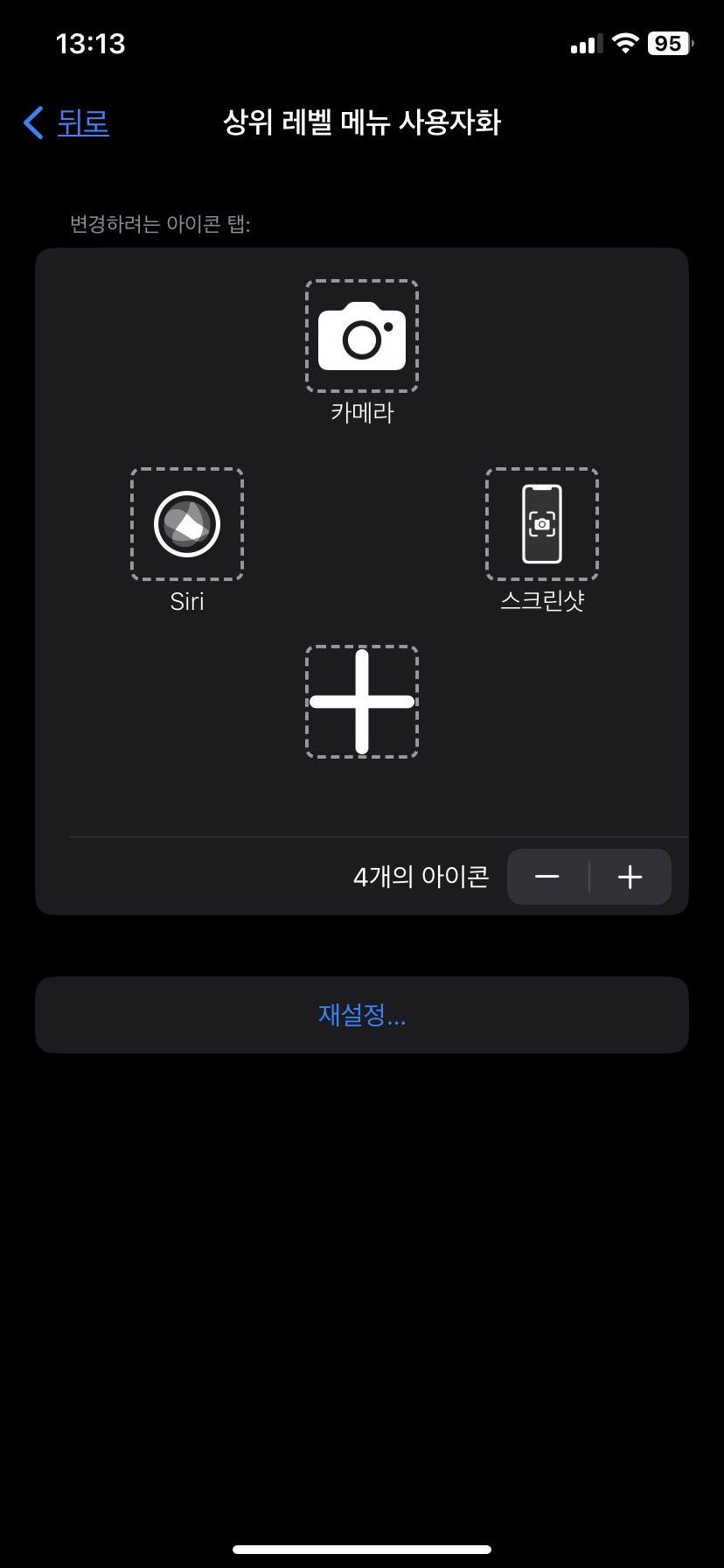Choose the 스크린샷 icon slot
The image size is (724, 1568).
pyautogui.click(x=542, y=524)
